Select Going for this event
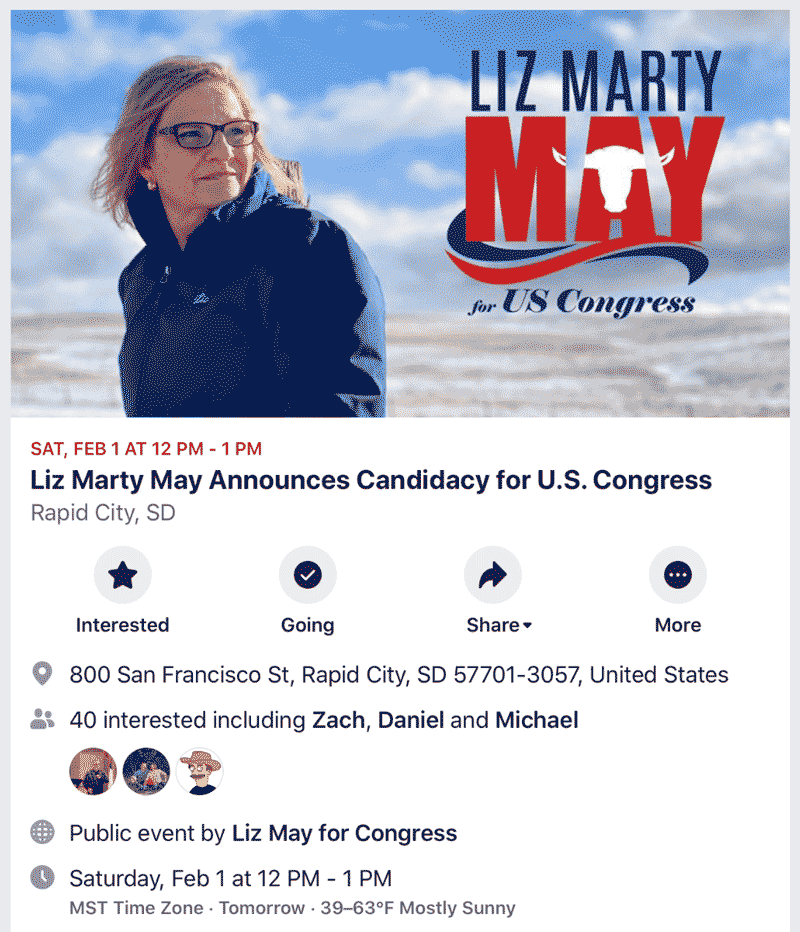 click(307, 575)
